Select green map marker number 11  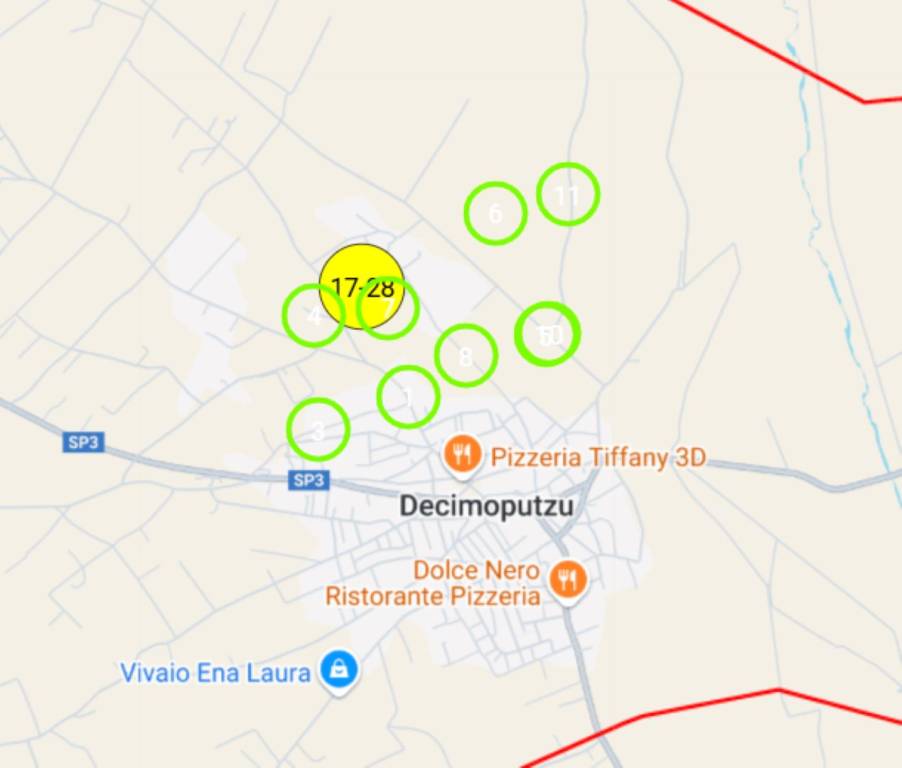point(568,194)
